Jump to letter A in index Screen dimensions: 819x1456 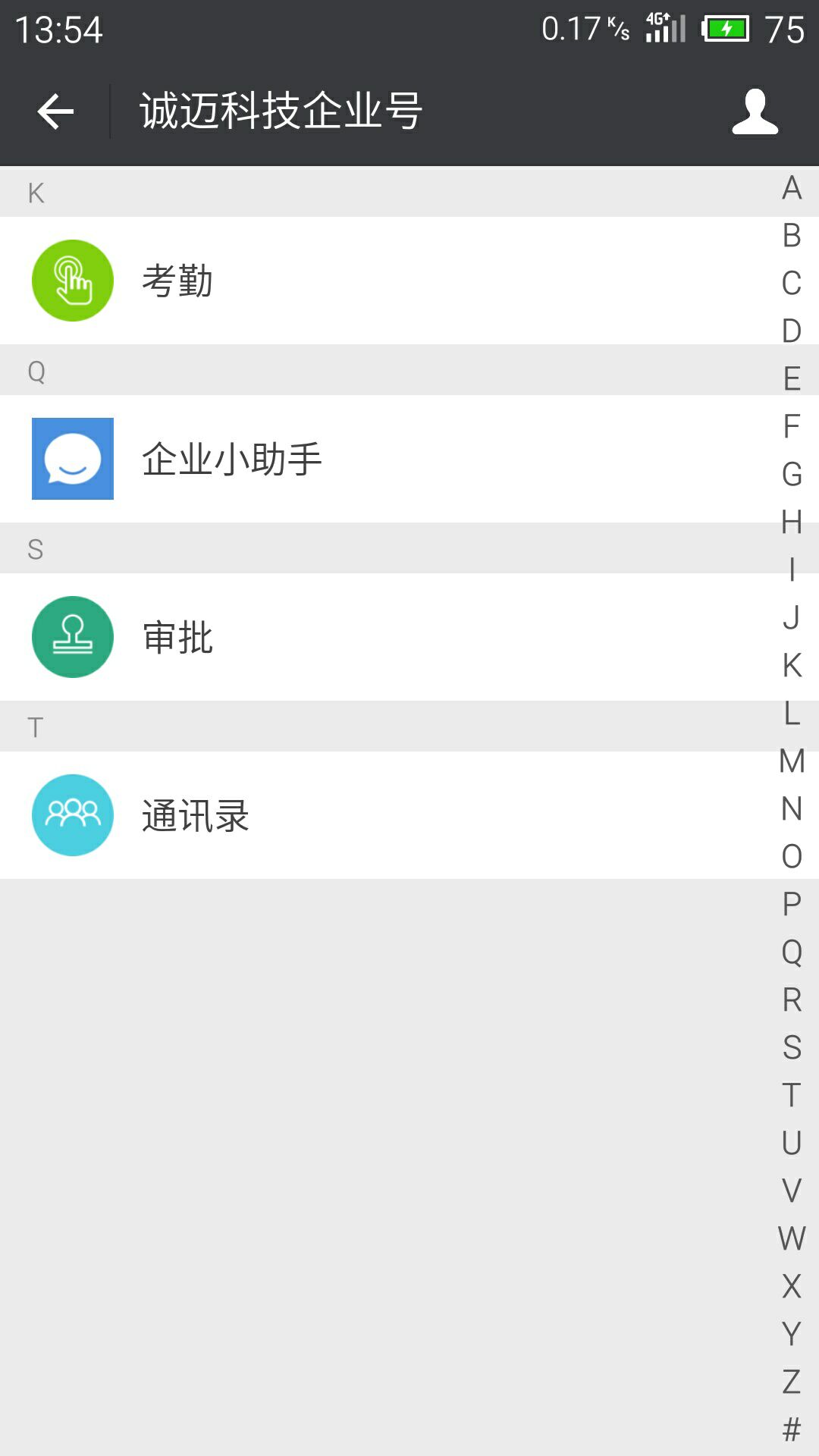[x=792, y=188]
